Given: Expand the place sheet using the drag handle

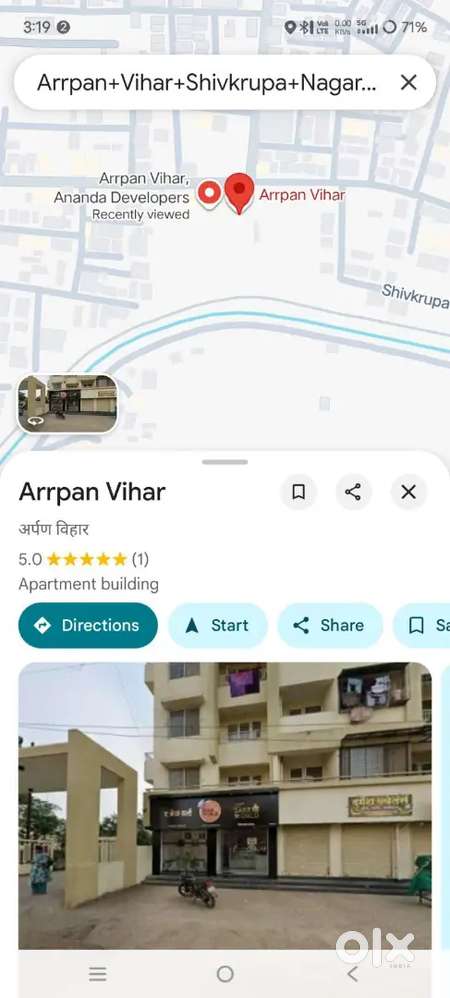Looking at the screenshot, I should click(225, 462).
